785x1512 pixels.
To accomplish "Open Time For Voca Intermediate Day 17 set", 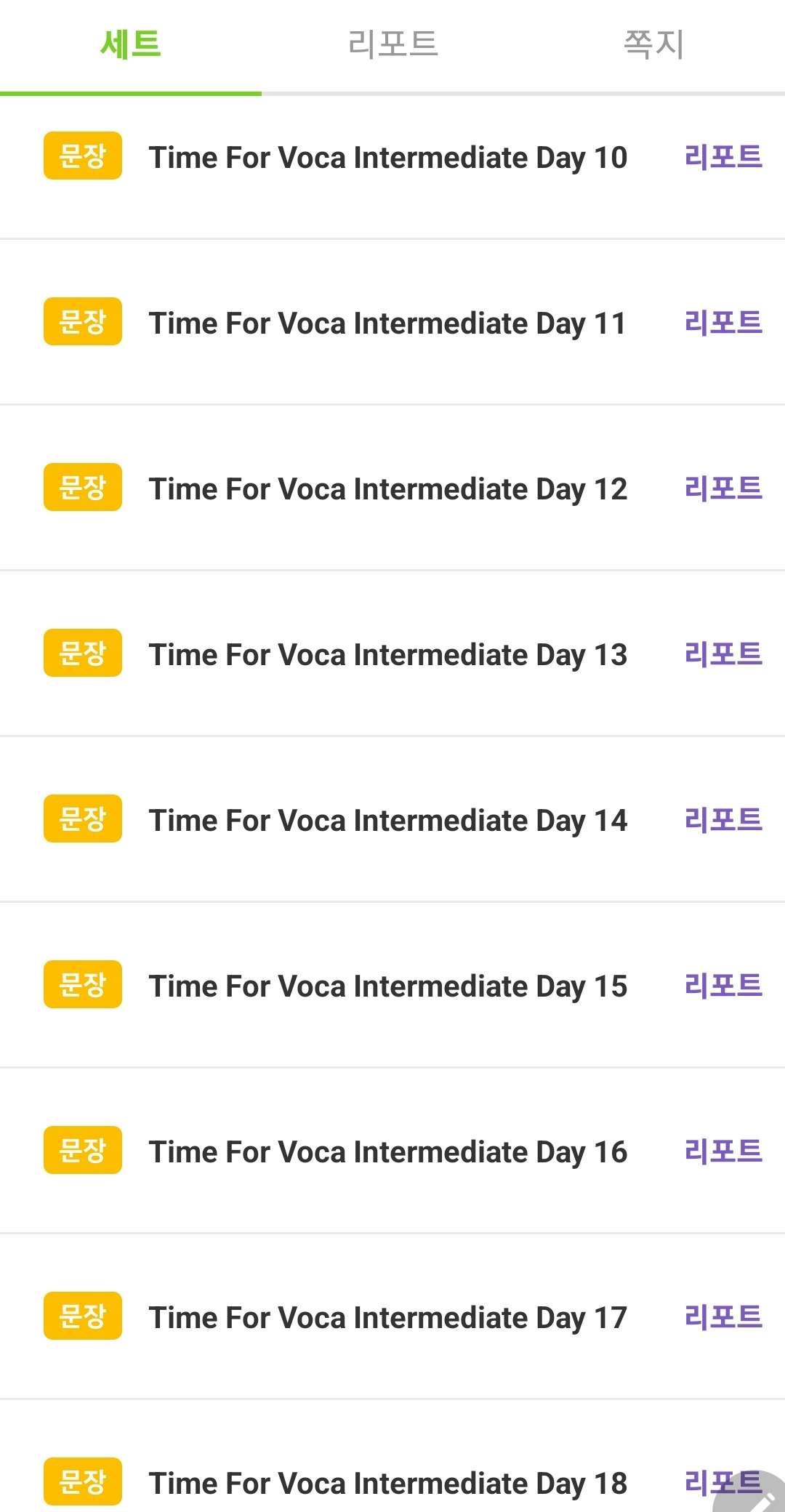I will click(387, 1318).
